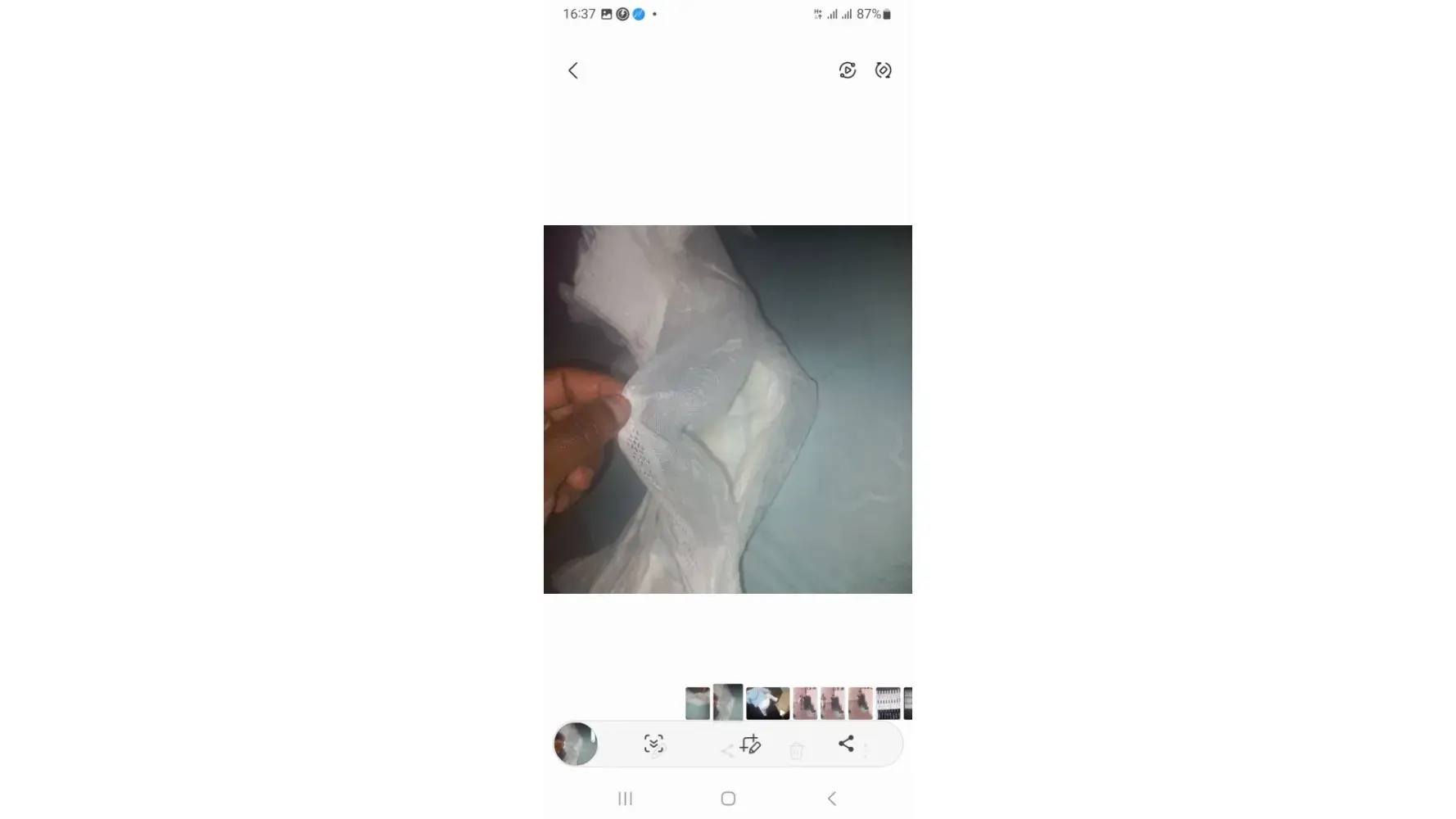
Task: Open the striped black-and-white thumbnail in the filmstrip
Action: pos(888,704)
